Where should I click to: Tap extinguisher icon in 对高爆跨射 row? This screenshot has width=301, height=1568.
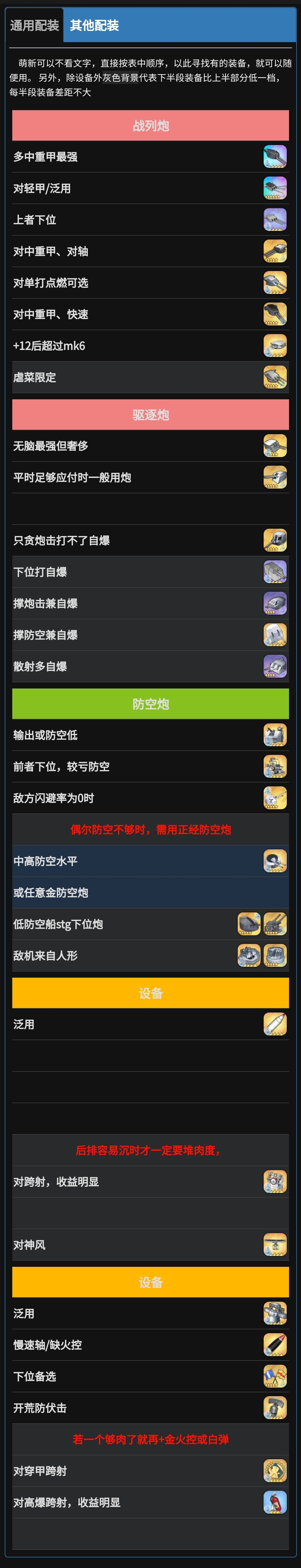[x=275, y=1502]
